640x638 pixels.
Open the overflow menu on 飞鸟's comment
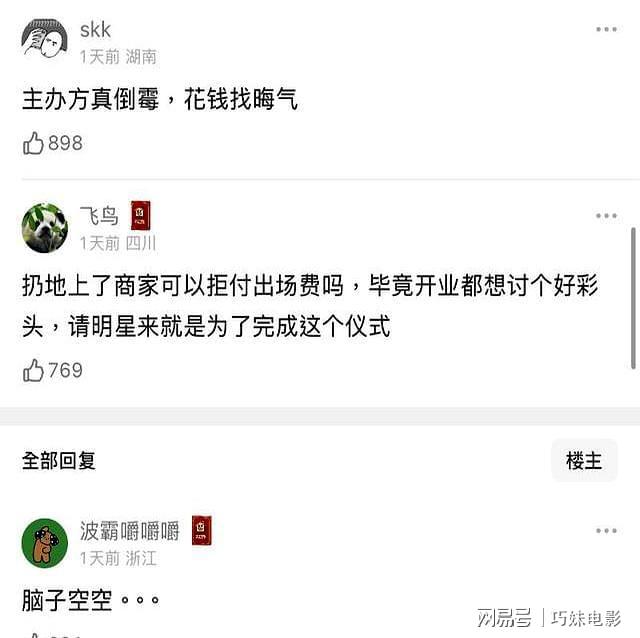[x=606, y=216]
